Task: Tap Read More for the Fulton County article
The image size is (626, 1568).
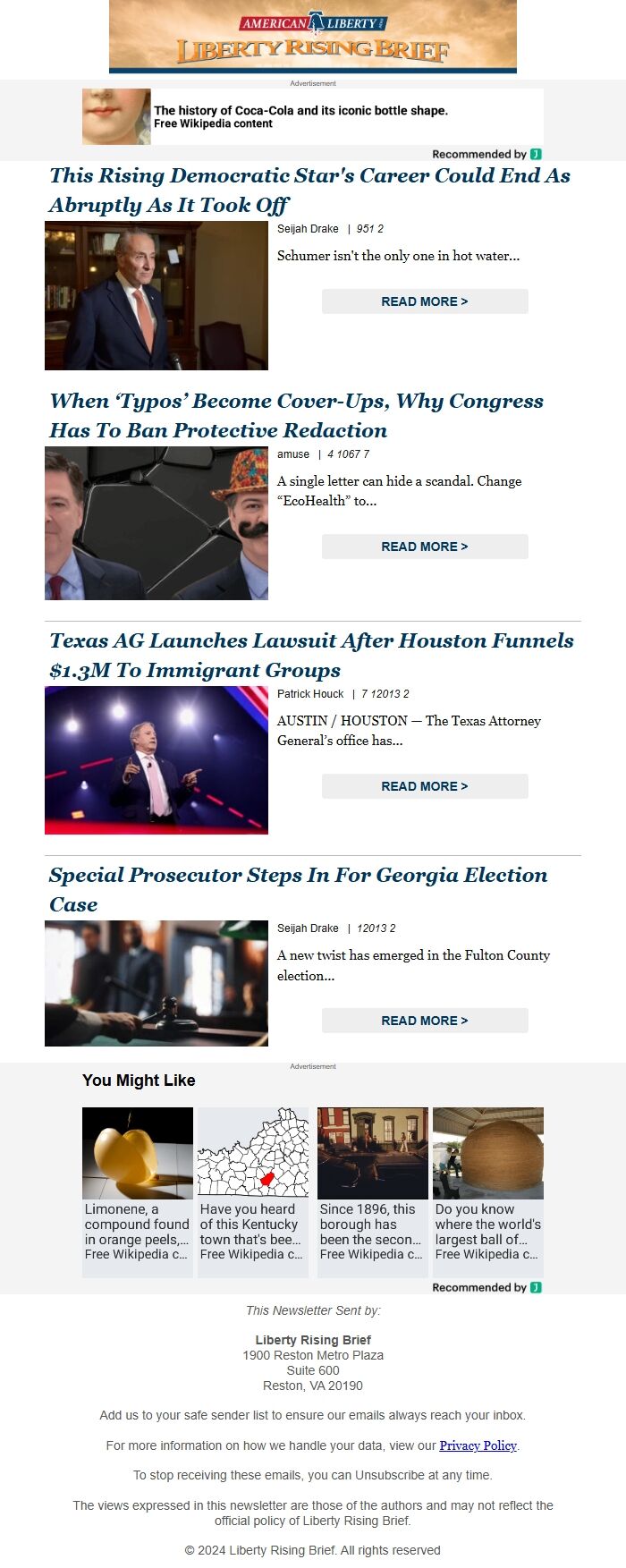Action: pyautogui.click(x=425, y=1021)
